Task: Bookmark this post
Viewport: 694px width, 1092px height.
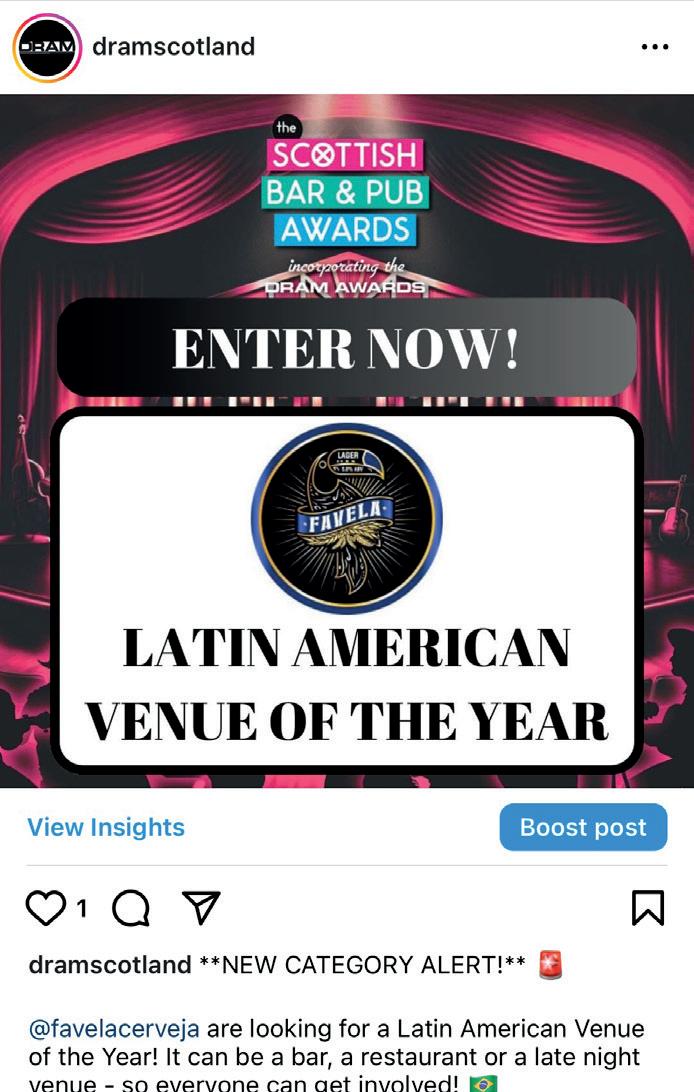Action: (x=647, y=908)
